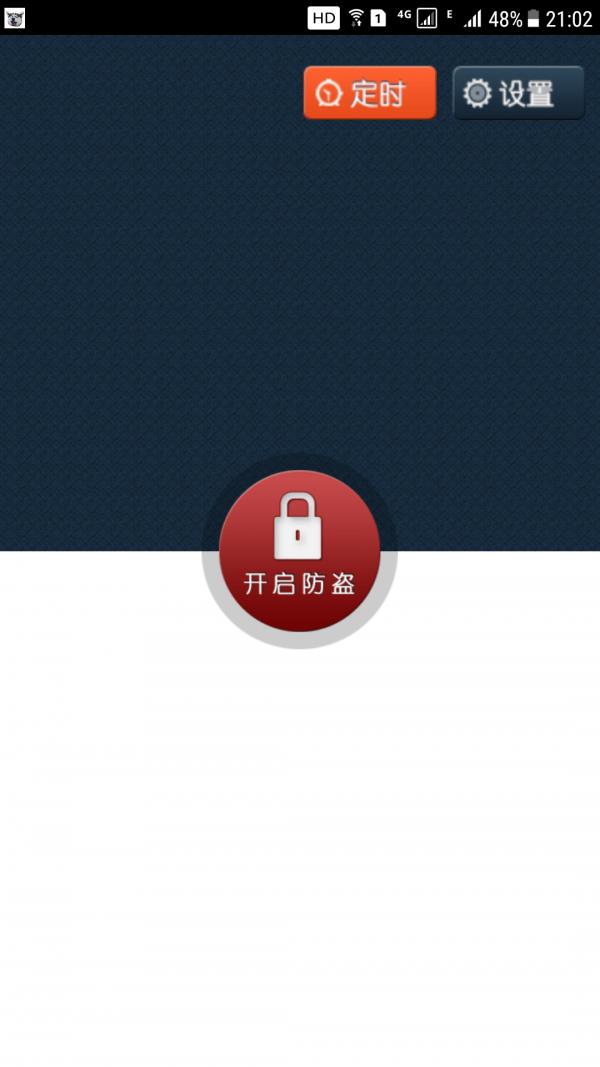Screen dimensions: 600x1067
Task: Open 设置 settings
Action: 518,94
